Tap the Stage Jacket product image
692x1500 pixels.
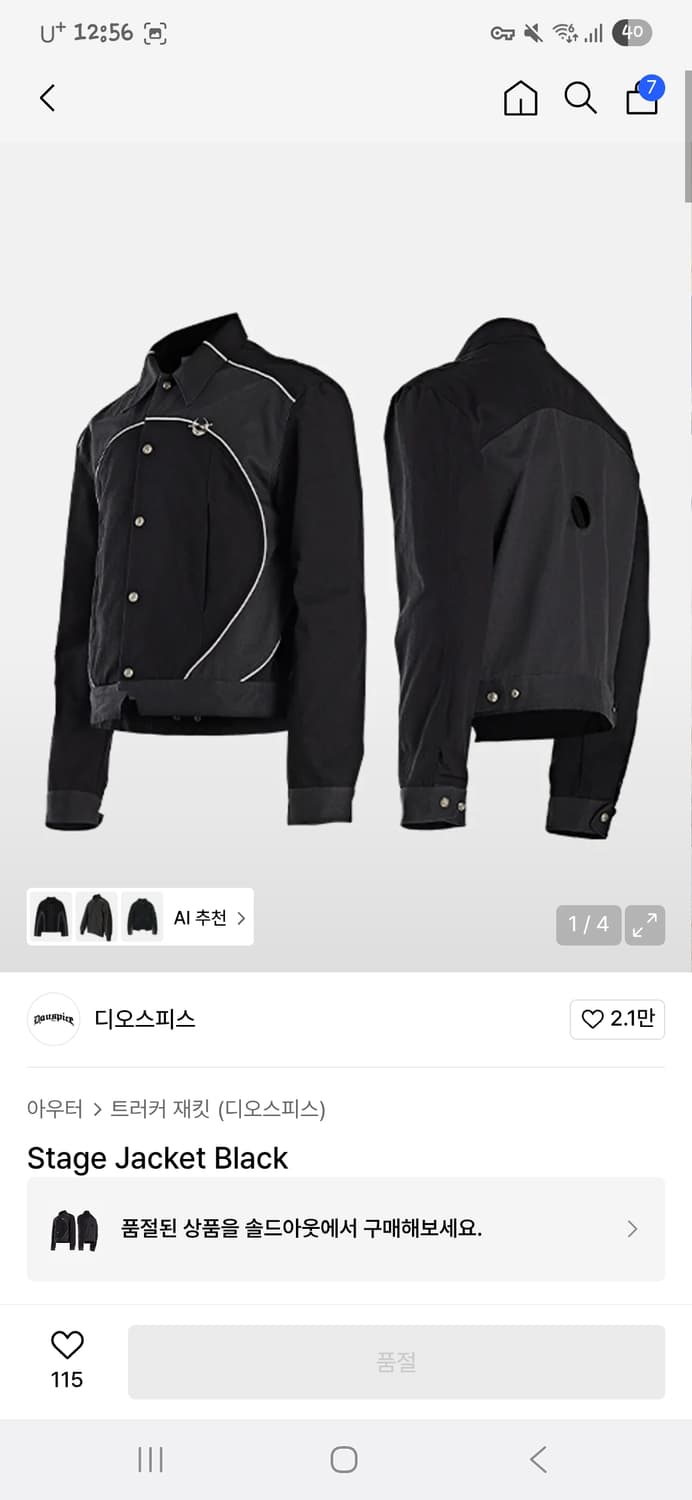coord(346,570)
